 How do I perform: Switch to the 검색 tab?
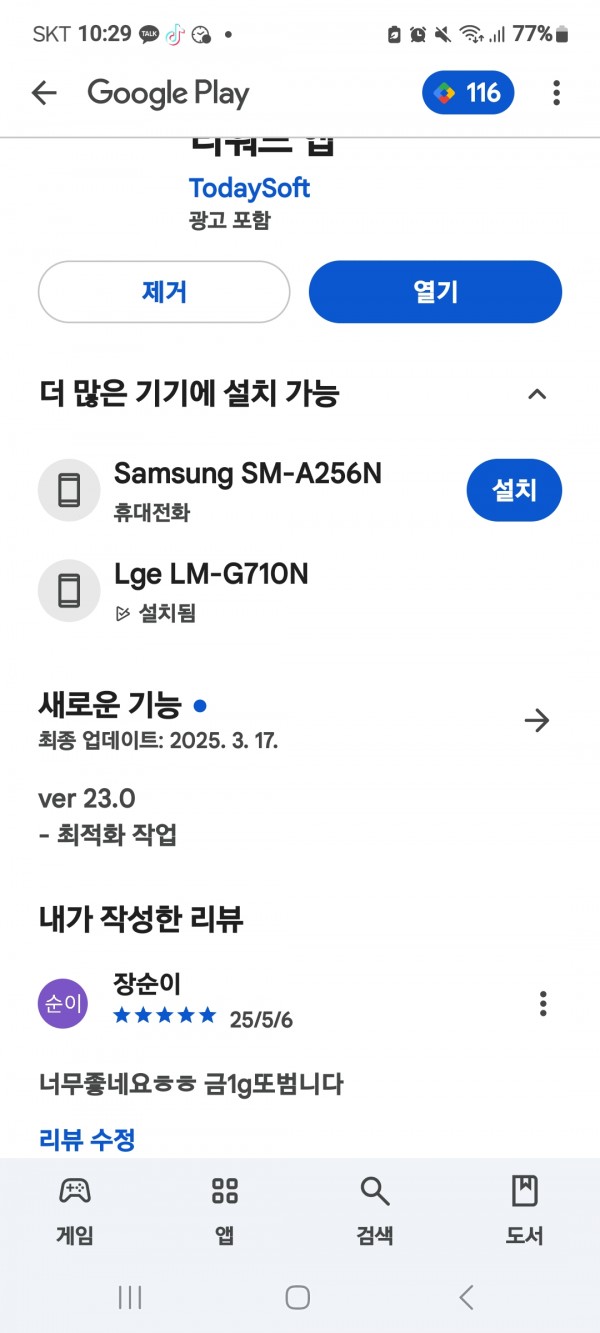375,1210
